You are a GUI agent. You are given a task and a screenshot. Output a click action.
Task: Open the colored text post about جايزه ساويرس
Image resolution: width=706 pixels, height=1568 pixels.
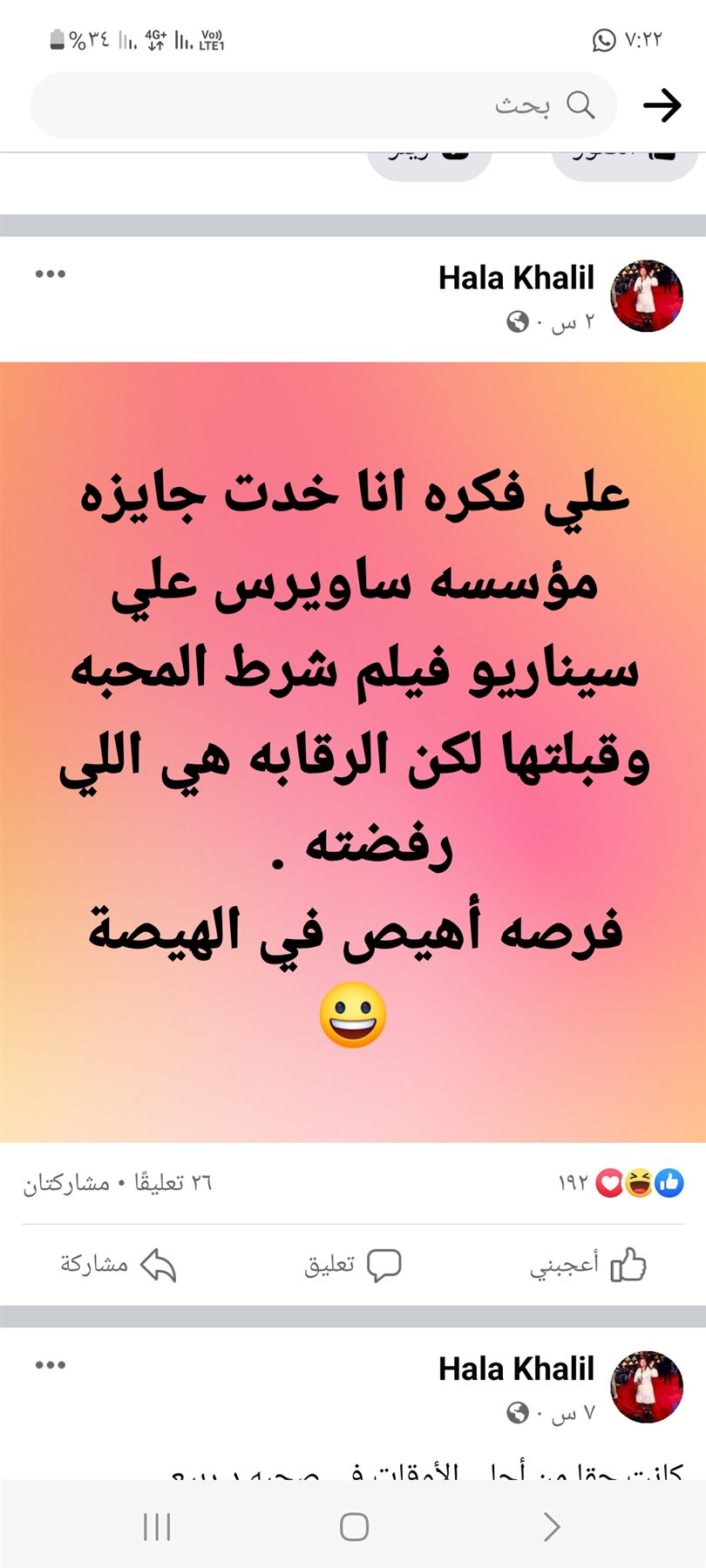(353, 751)
